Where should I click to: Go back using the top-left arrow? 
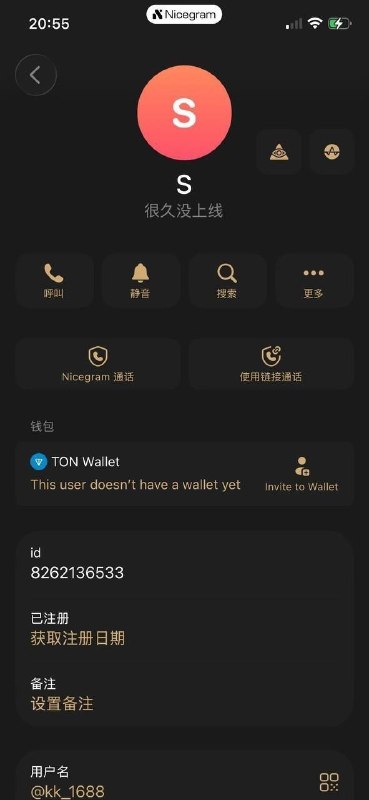coord(36,75)
